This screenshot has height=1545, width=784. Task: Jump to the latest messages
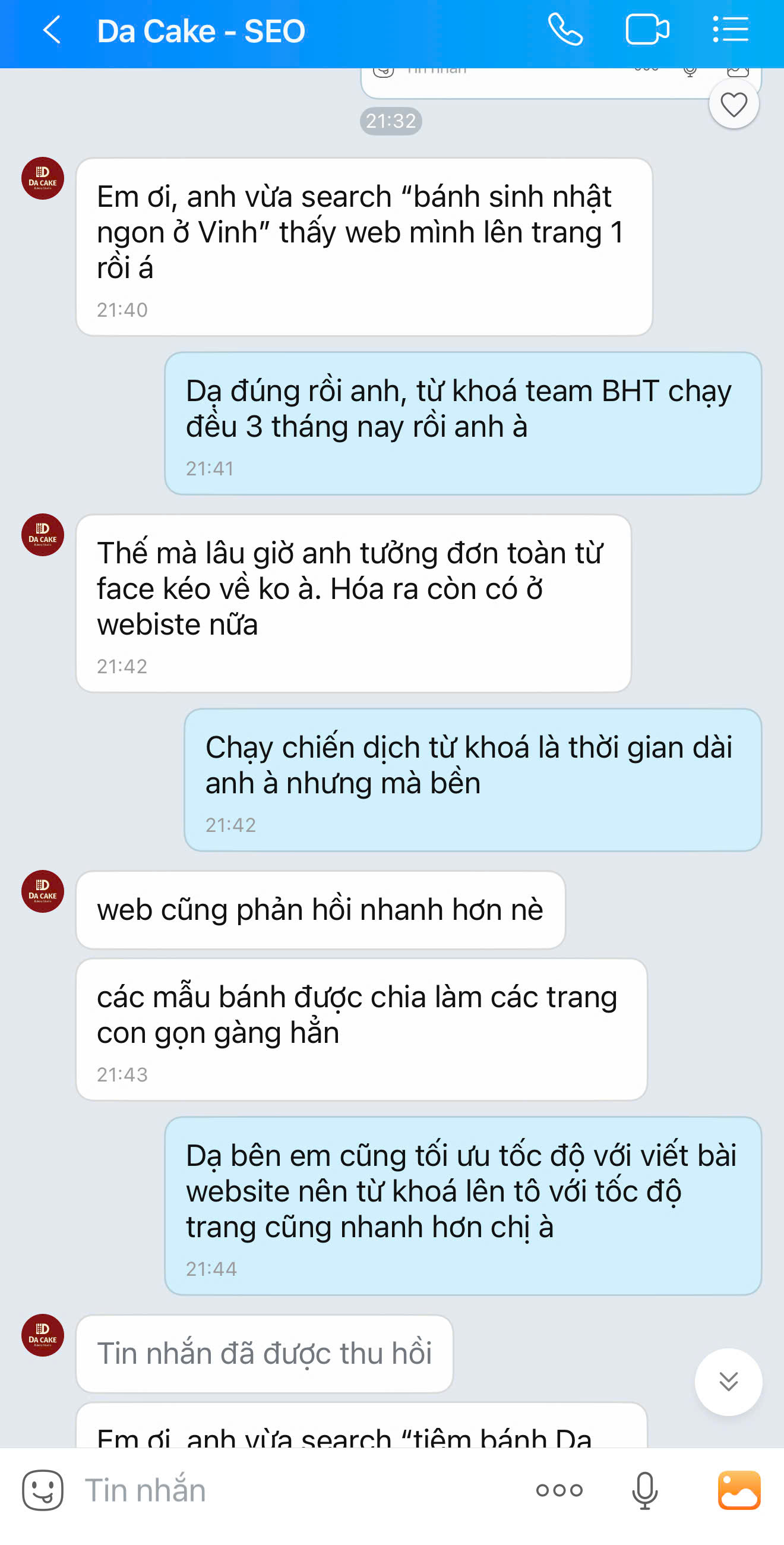728,1382
